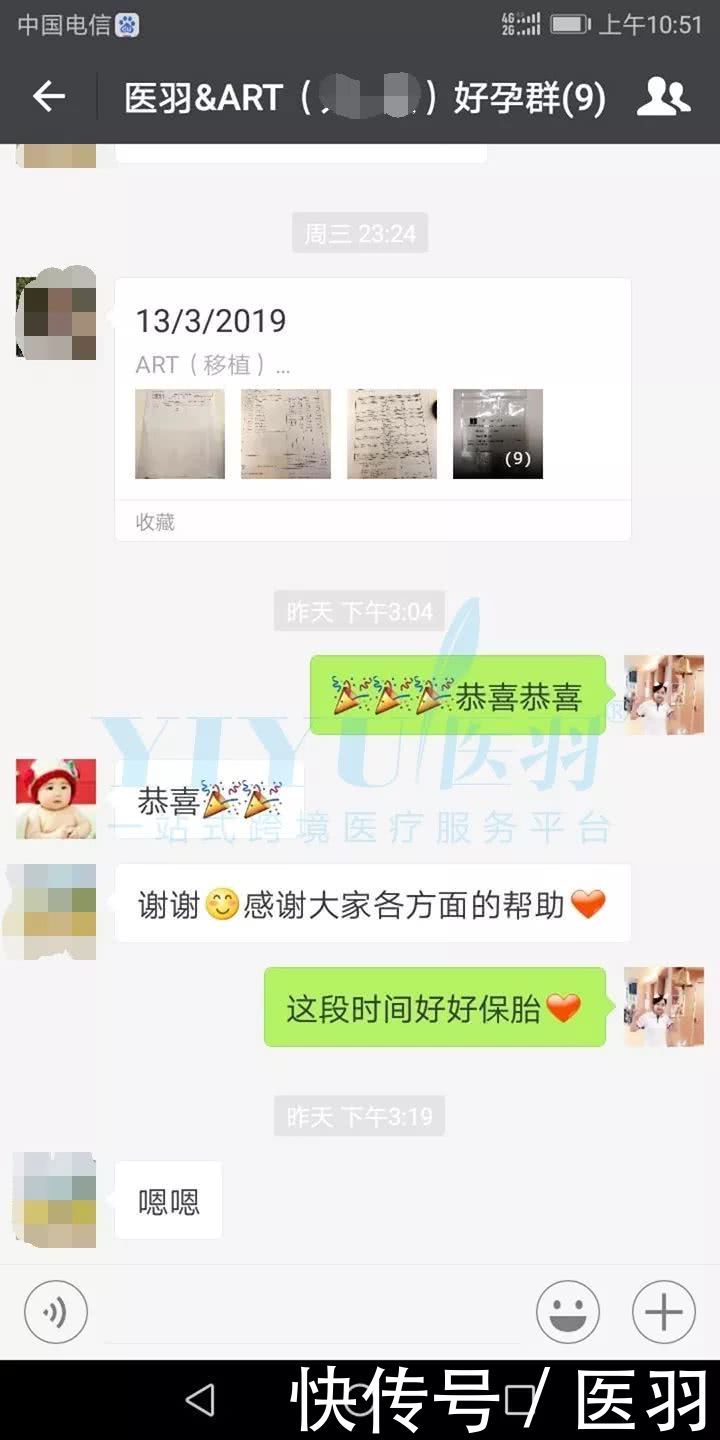This screenshot has height=1440, width=720.
Task: Open group members info icon
Action: [x=663, y=97]
